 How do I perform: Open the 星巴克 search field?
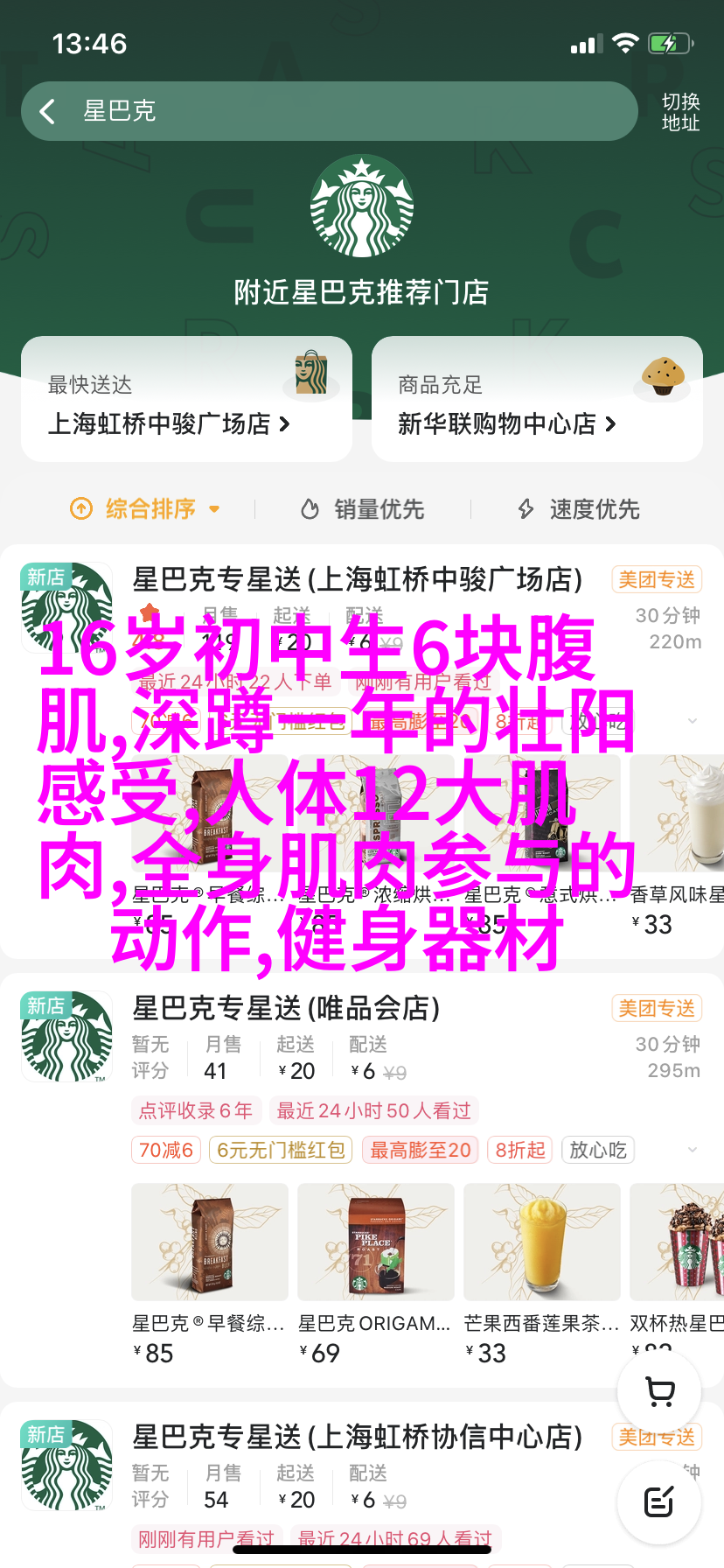350,111
